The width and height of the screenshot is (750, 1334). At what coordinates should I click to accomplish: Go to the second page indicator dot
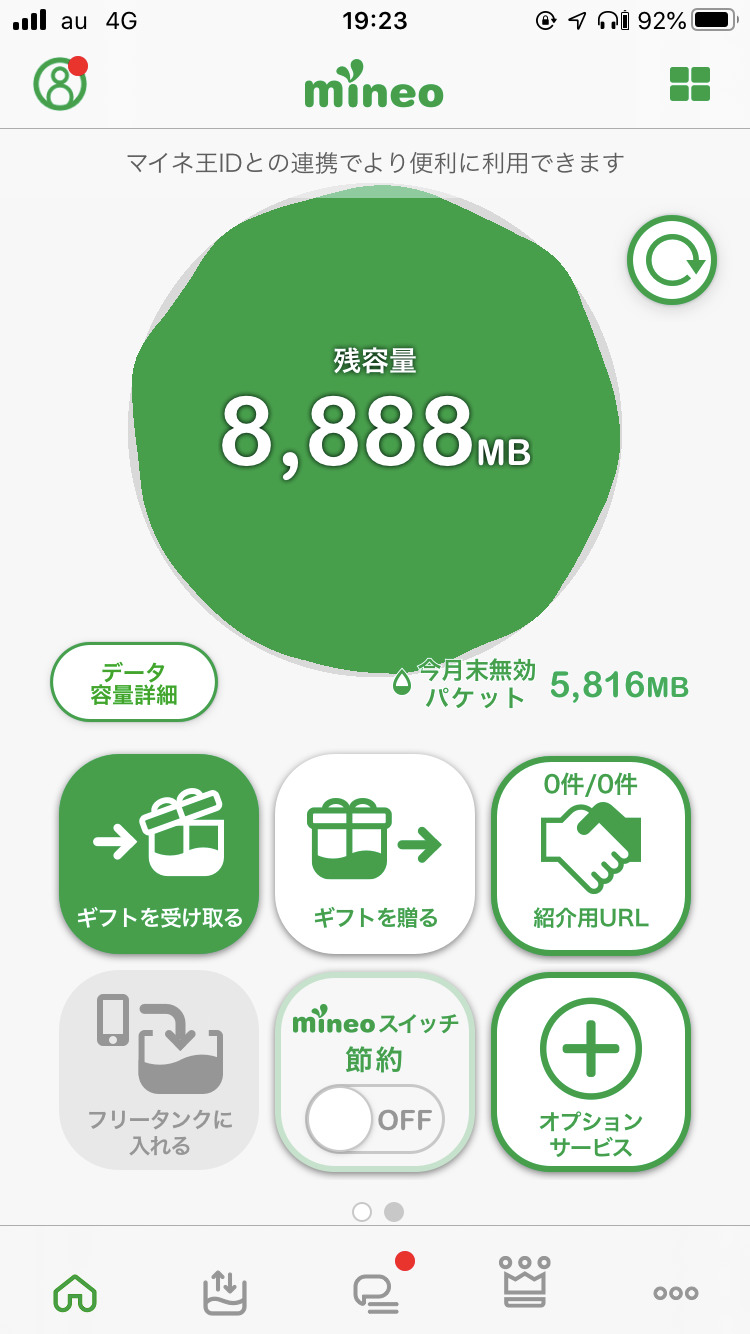click(394, 1212)
